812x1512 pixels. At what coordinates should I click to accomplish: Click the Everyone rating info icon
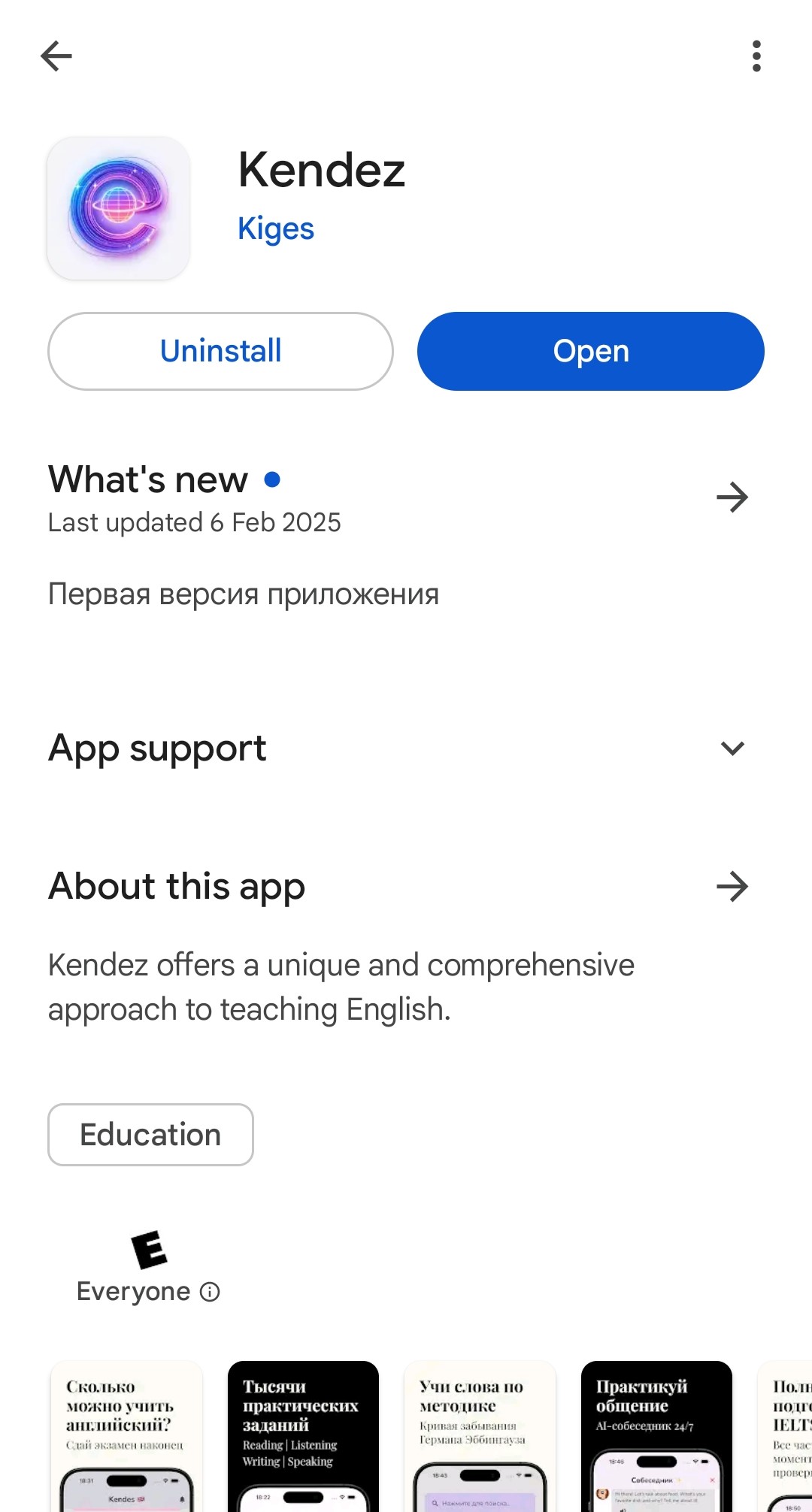pyautogui.click(x=208, y=1291)
